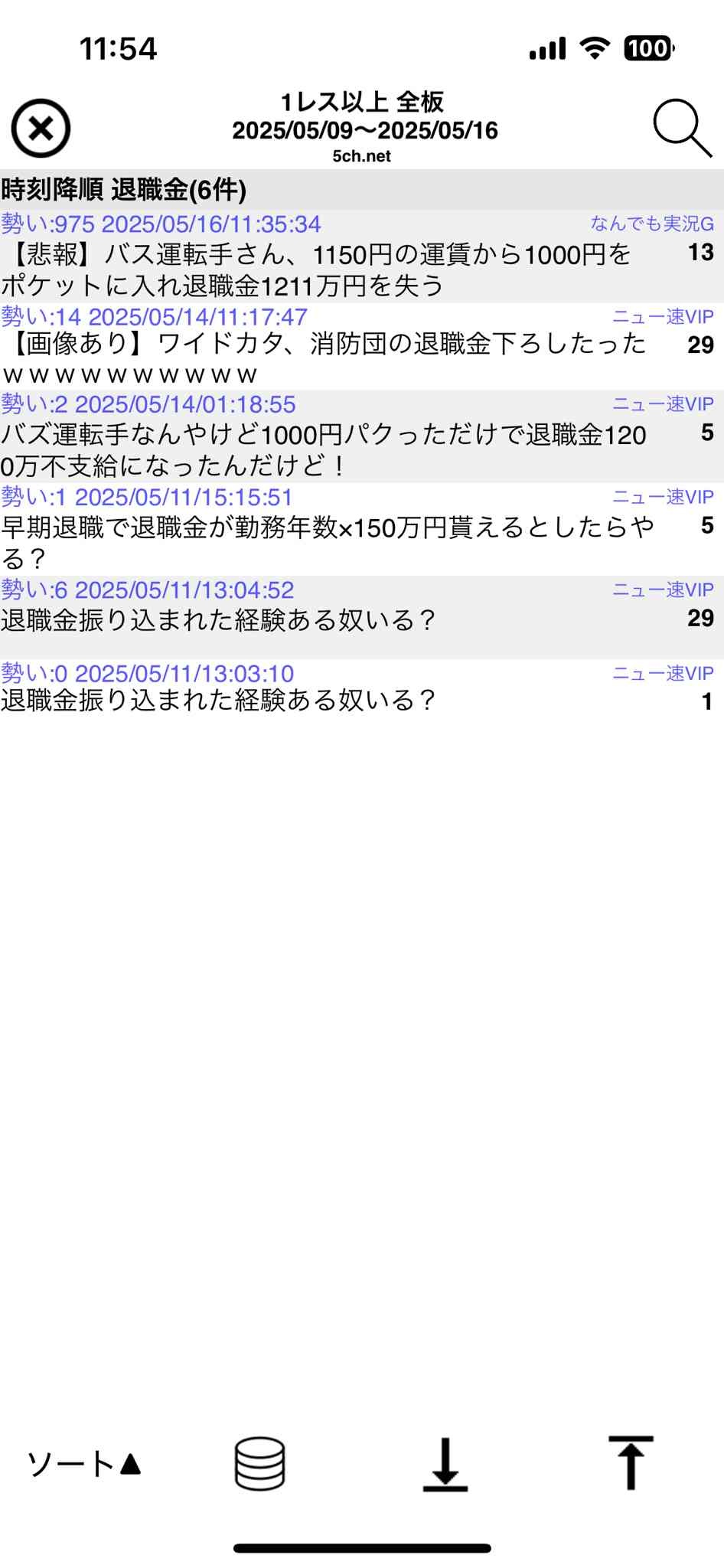The height and width of the screenshot is (1568, 724).
Task: Open the 退職金振り込まれた thread with 29 replies
Action: coord(362,617)
